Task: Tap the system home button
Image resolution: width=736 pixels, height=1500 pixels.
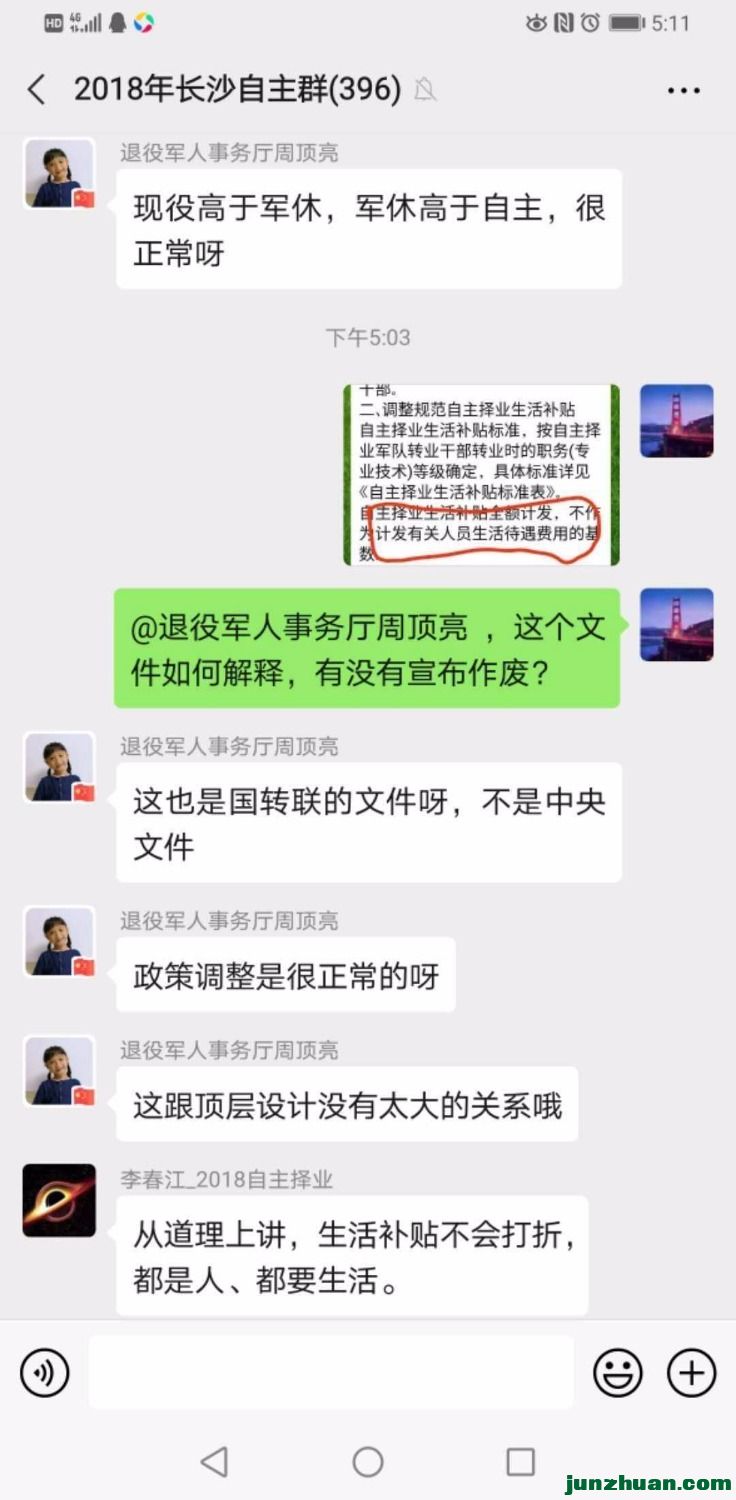Action: point(368,1462)
